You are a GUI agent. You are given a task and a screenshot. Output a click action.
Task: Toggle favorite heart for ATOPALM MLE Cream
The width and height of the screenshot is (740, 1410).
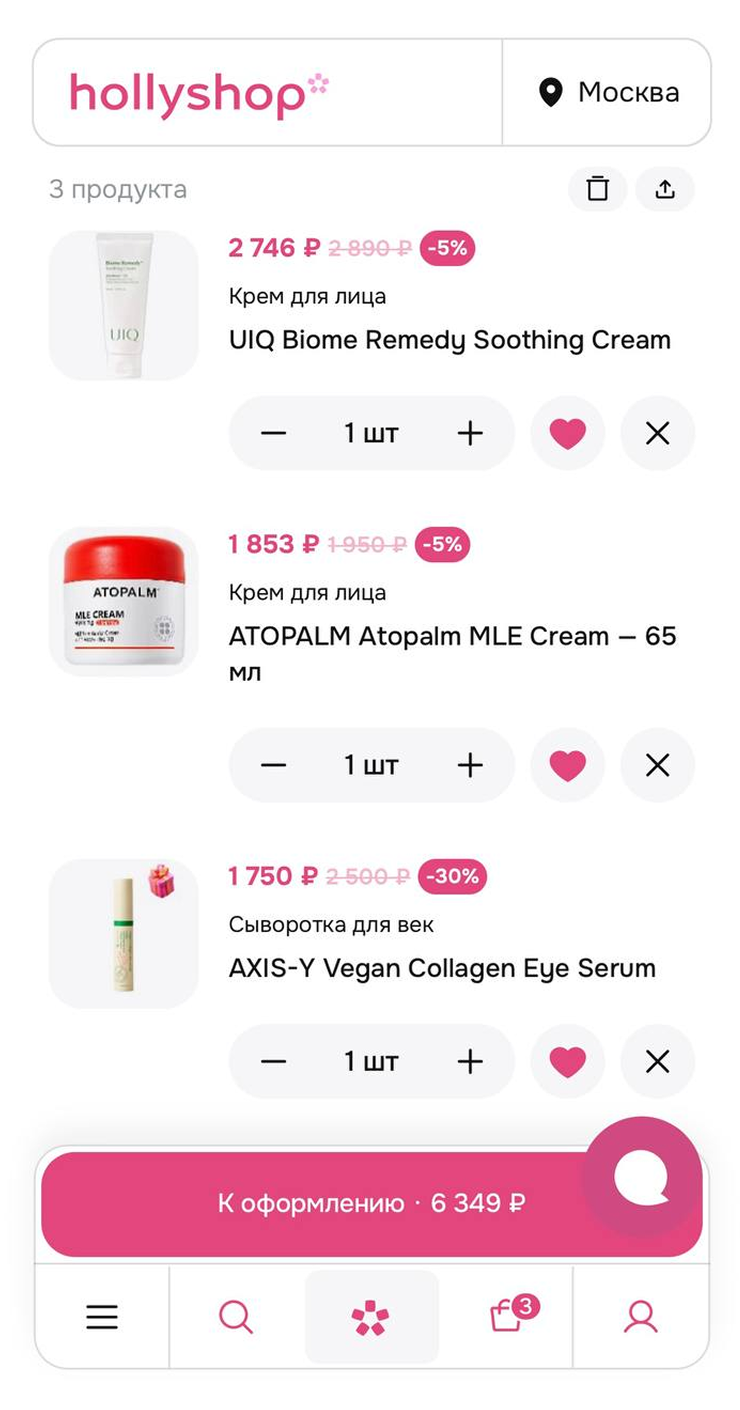pos(567,765)
